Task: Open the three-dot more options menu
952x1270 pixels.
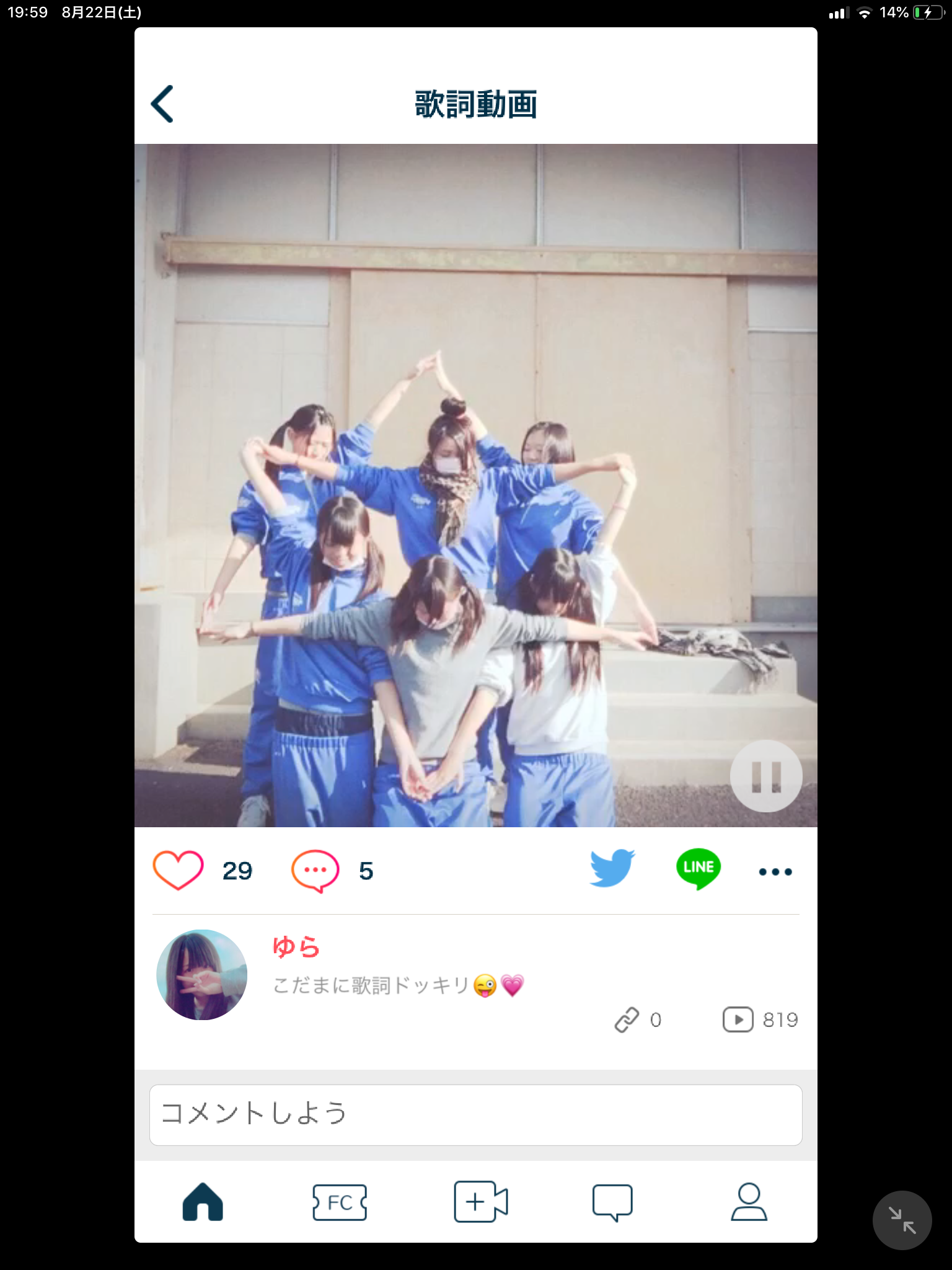Action: 775,872
